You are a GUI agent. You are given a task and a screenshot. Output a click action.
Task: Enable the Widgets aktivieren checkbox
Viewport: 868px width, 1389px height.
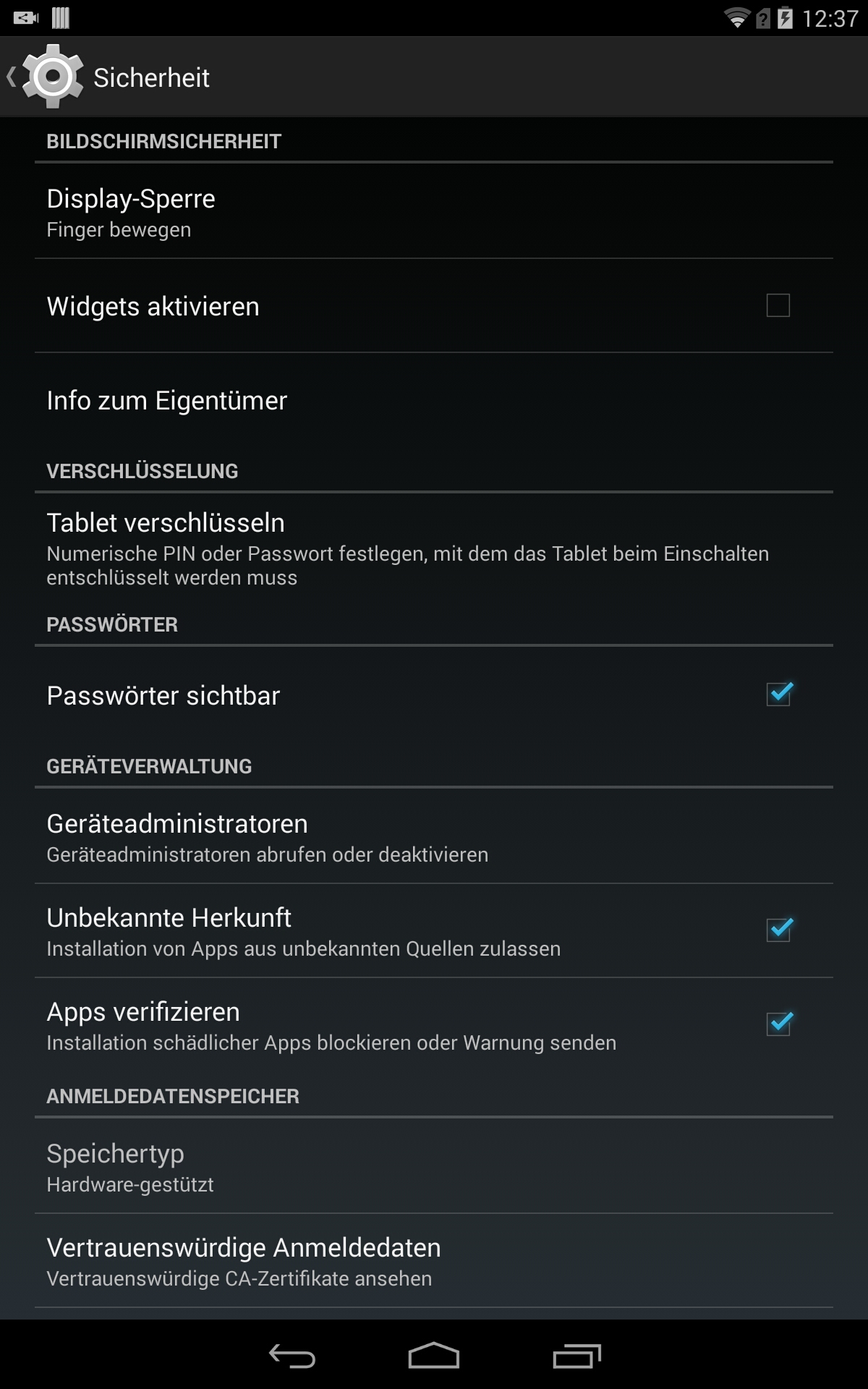[778, 305]
